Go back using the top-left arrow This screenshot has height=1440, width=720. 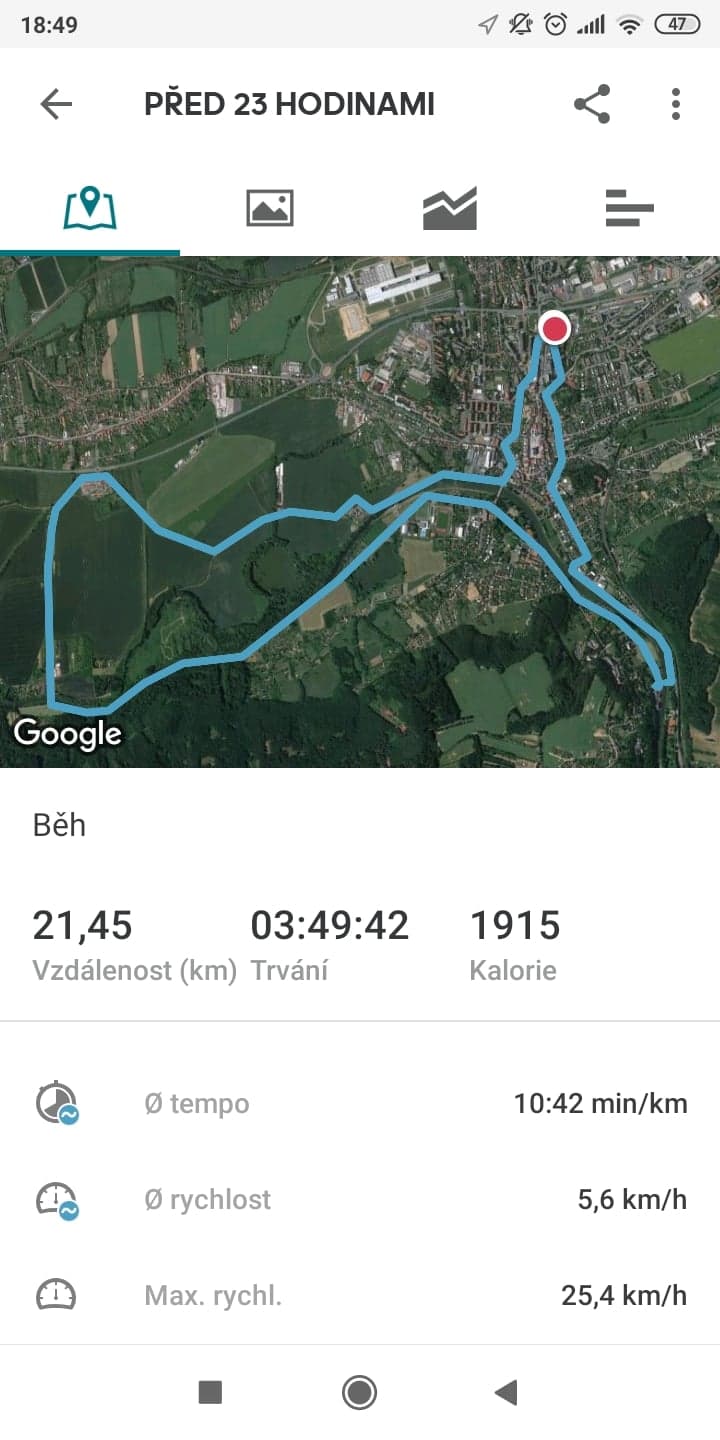pyautogui.click(x=56, y=104)
